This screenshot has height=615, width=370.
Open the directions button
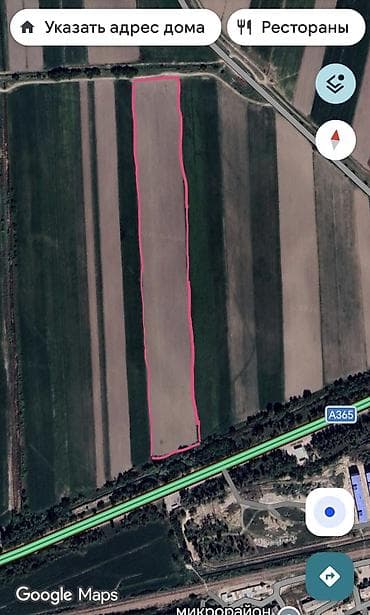(330, 576)
